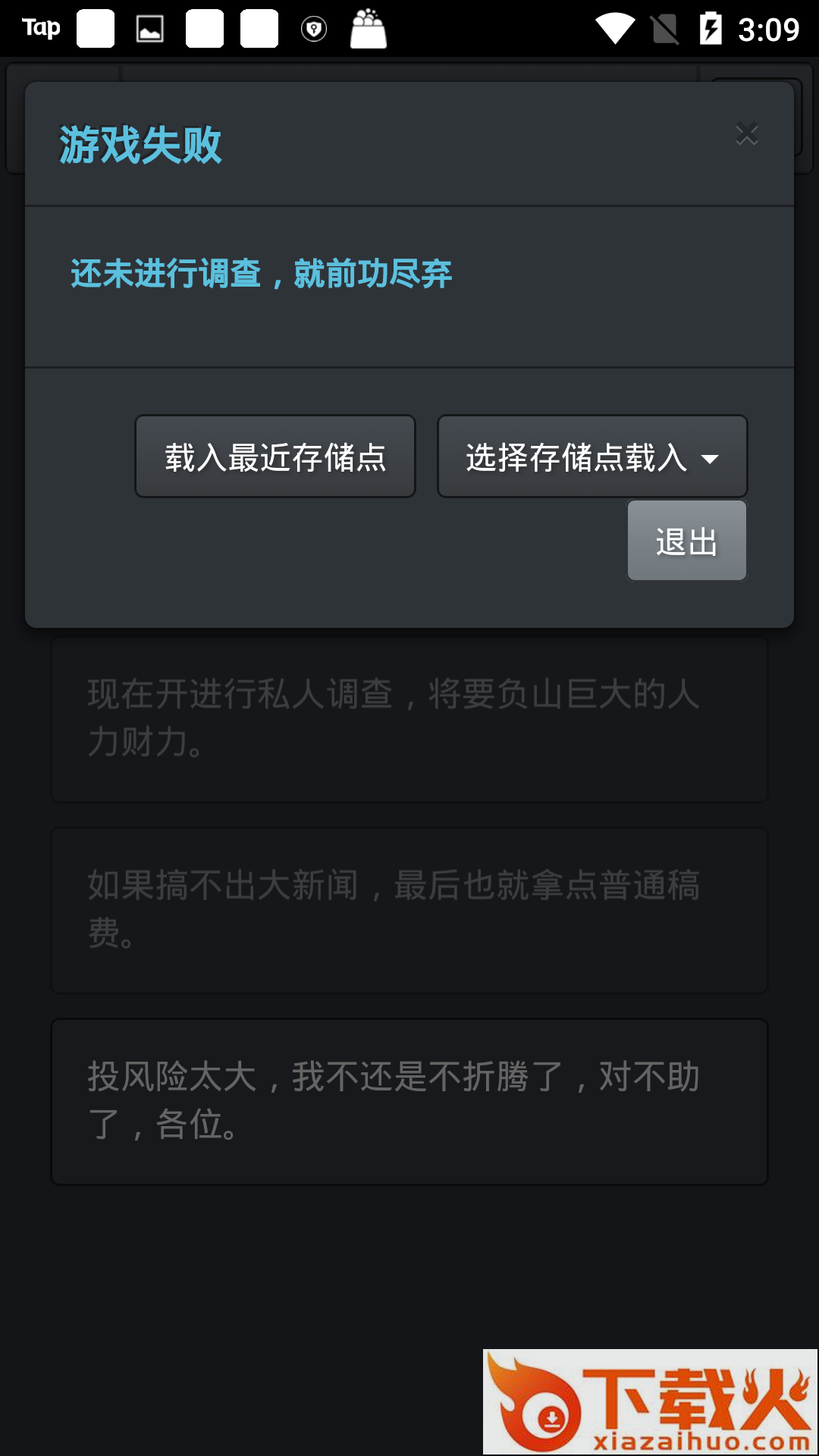
Task: Tap 载入最近存储点 to load latest save
Action: coord(275,457)
